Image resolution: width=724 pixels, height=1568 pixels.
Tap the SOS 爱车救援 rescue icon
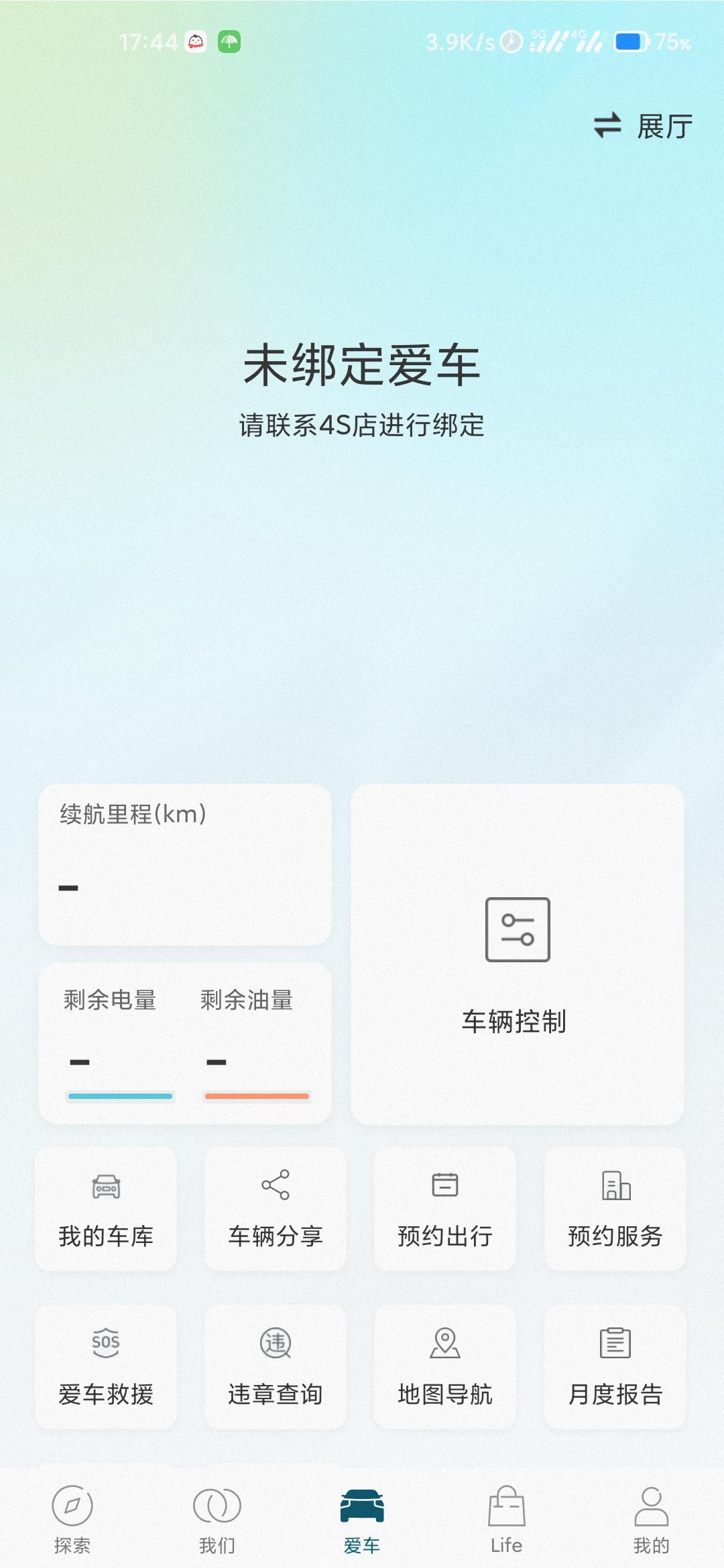(x=105, y=1344)
